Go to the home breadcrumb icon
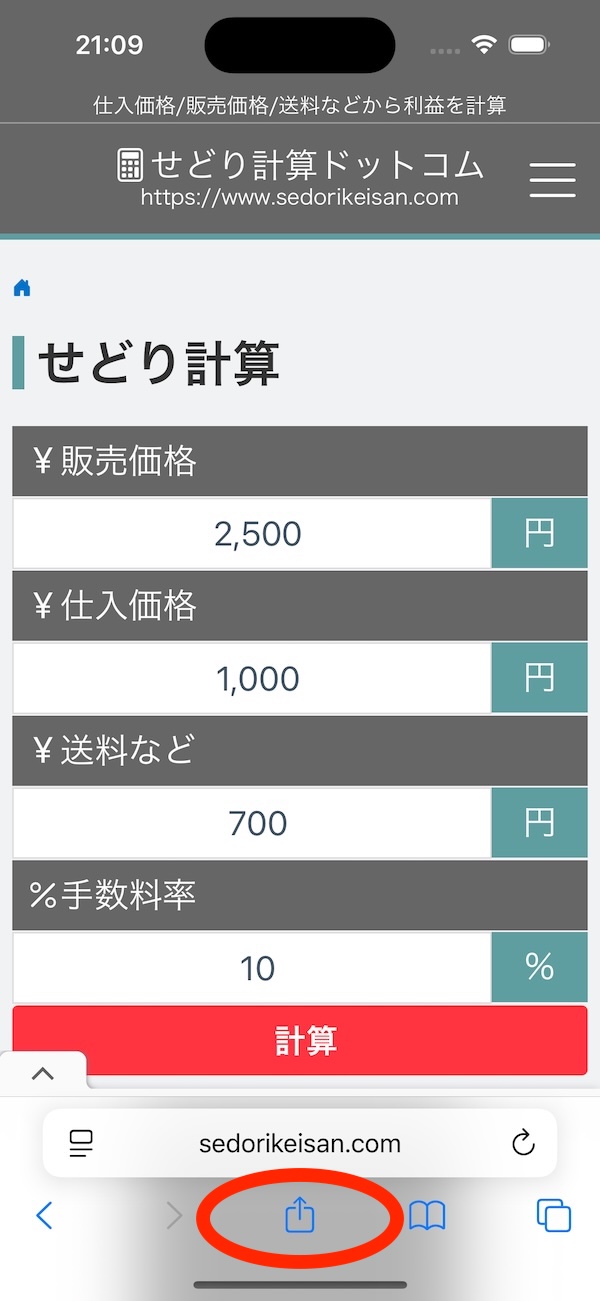Screen dimensions: 600x1301 click(22, 288)
